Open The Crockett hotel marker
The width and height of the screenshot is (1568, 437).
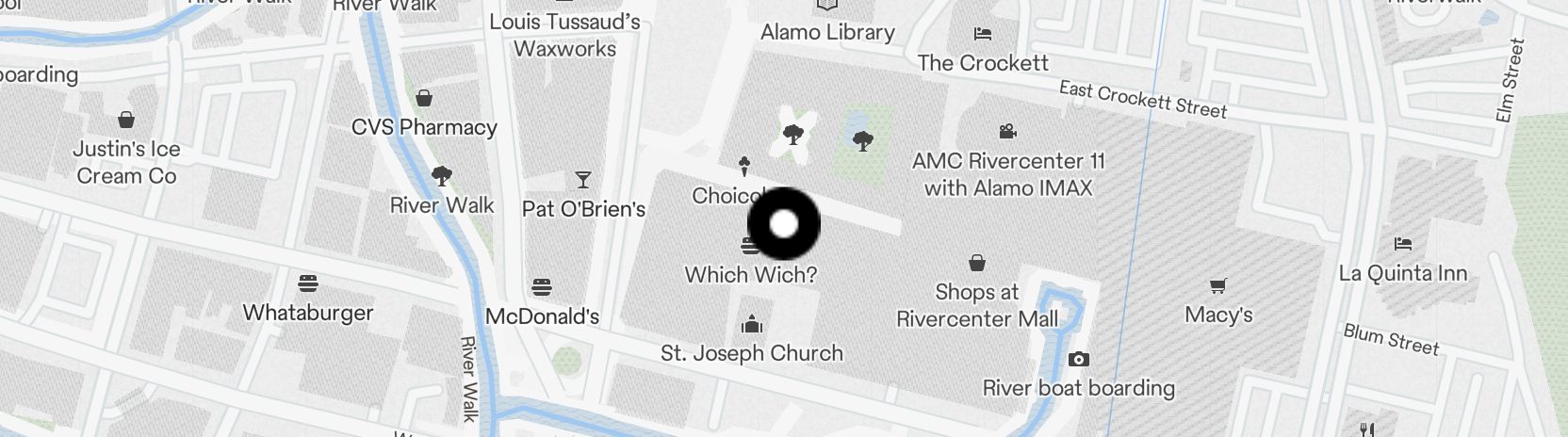(x=983, y=35)
